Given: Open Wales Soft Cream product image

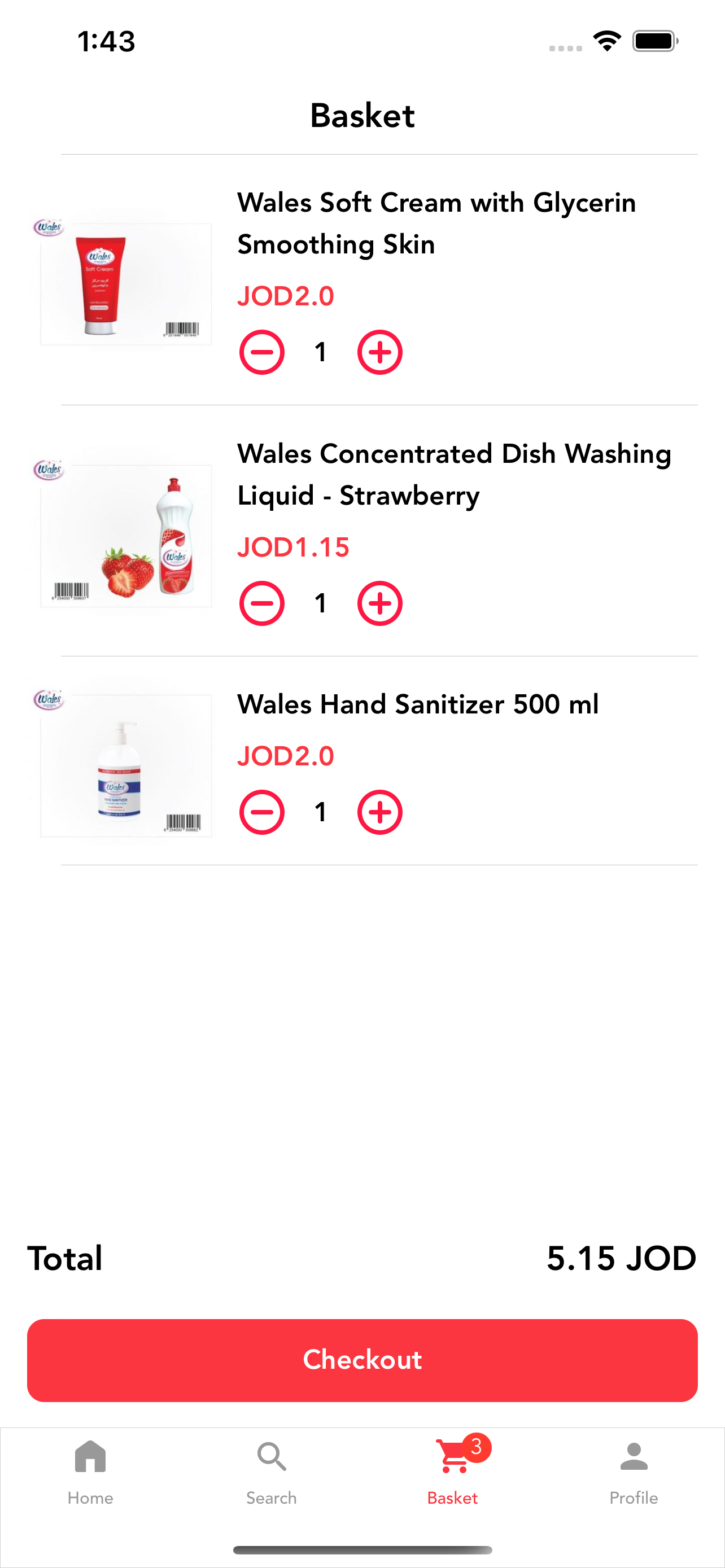Looking at the screenshot, I should (123, 281).
